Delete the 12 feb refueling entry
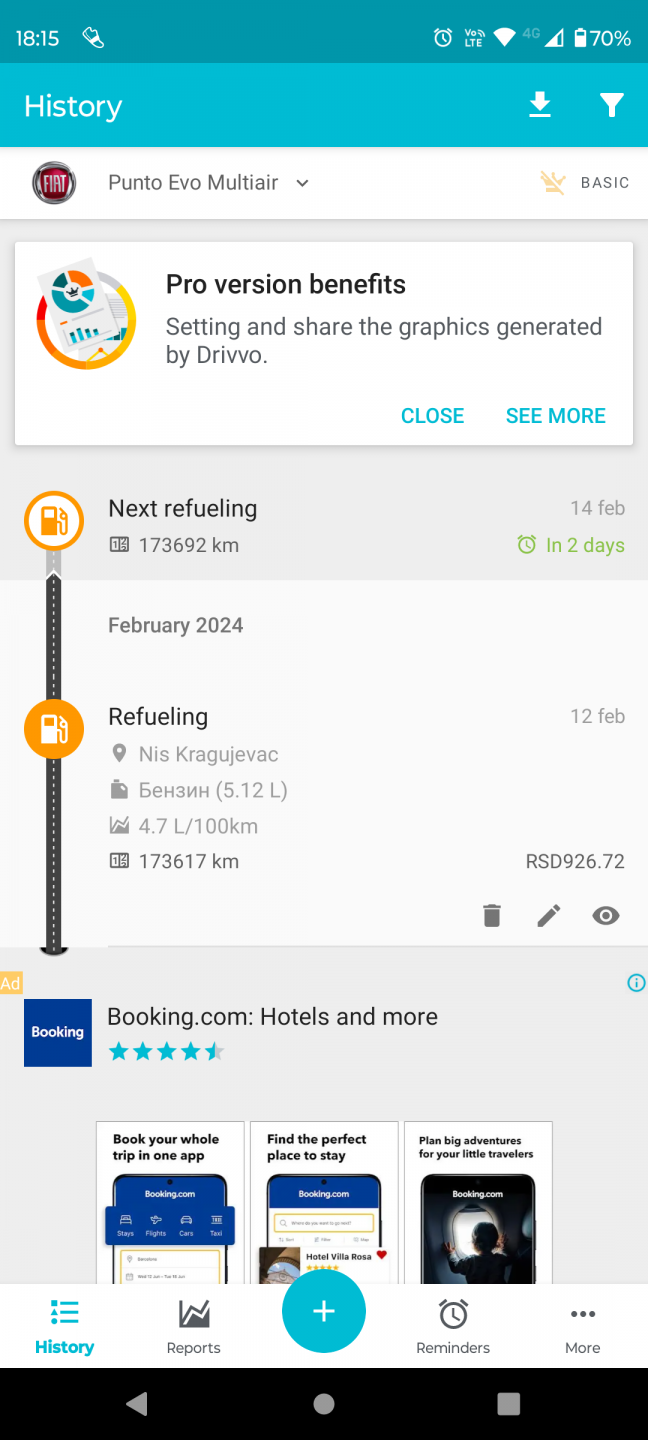Image resolution: width=648 pixels, height=1440 pixels. (x=491, y=915)
